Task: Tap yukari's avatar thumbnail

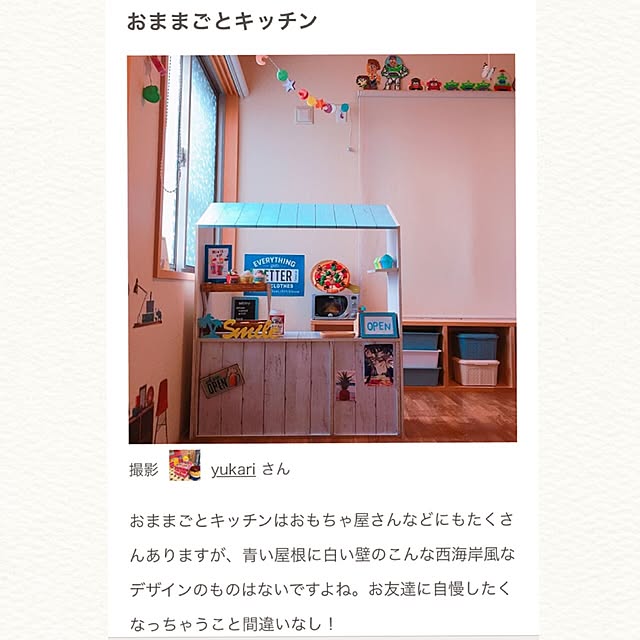Action: point(184,467)
